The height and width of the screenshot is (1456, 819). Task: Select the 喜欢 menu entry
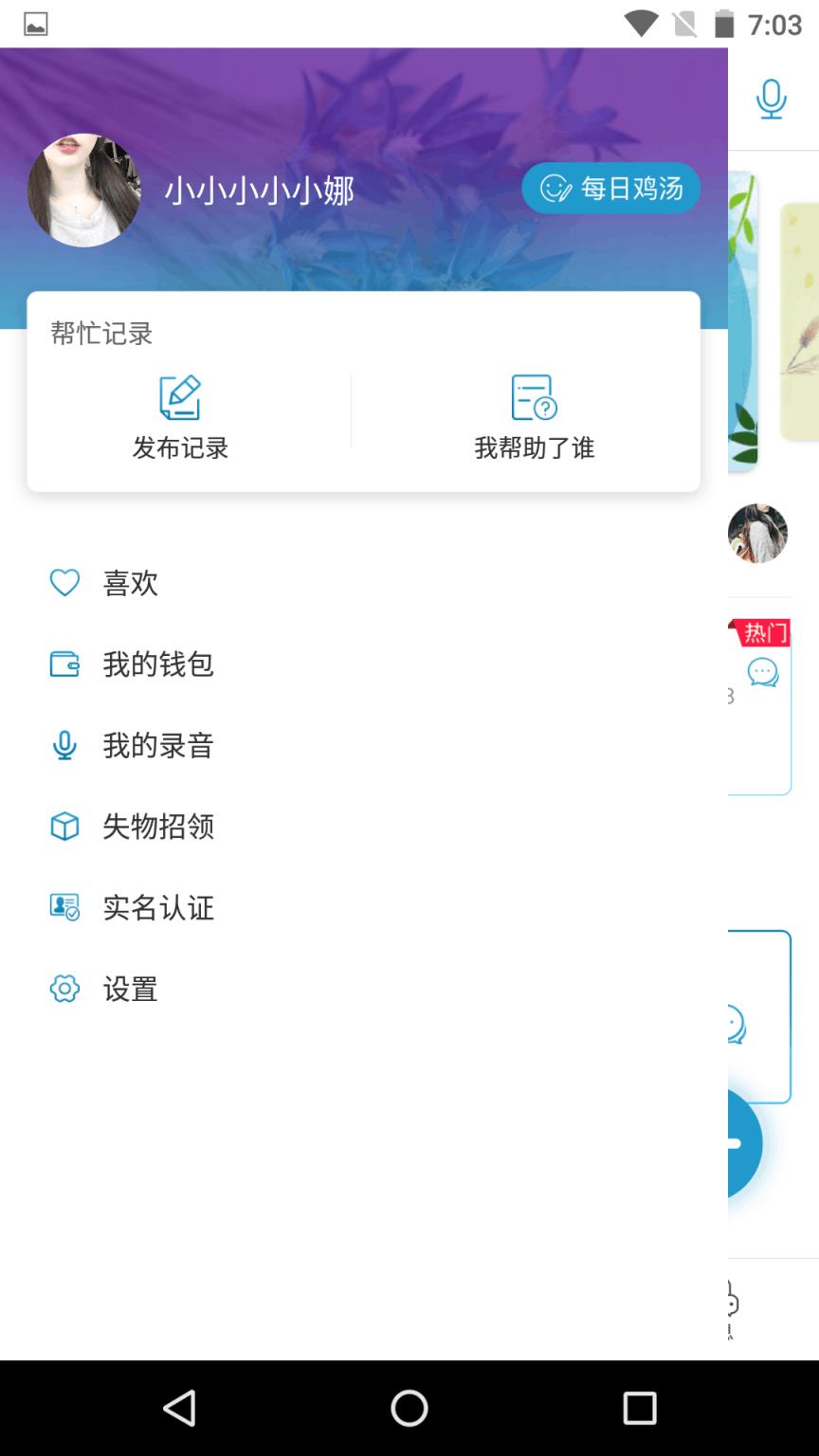[130, 583]
